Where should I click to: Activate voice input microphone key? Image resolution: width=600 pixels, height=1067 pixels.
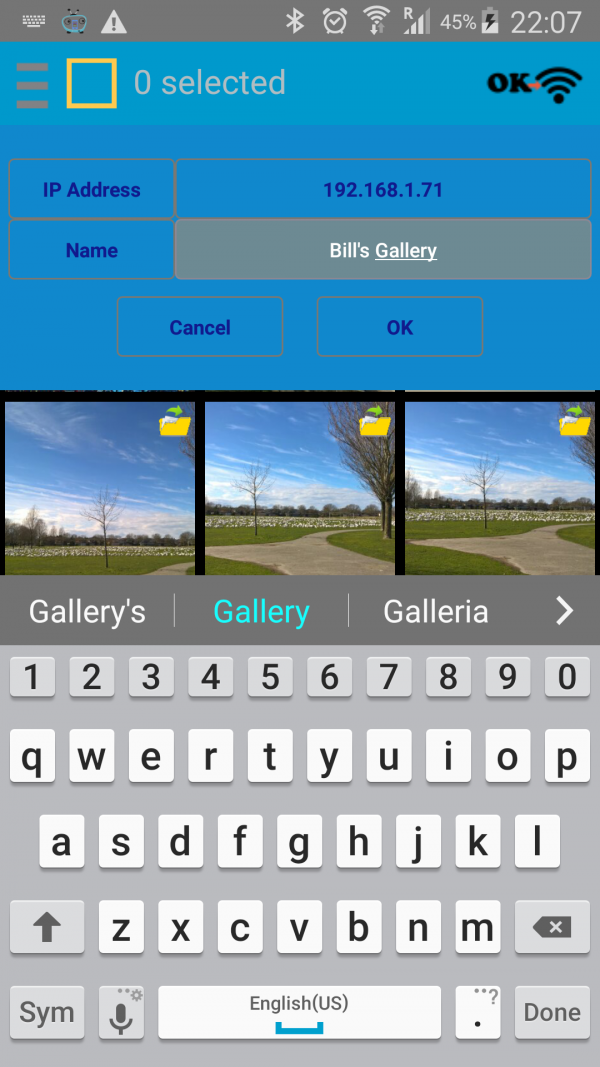click(121, 1012)
